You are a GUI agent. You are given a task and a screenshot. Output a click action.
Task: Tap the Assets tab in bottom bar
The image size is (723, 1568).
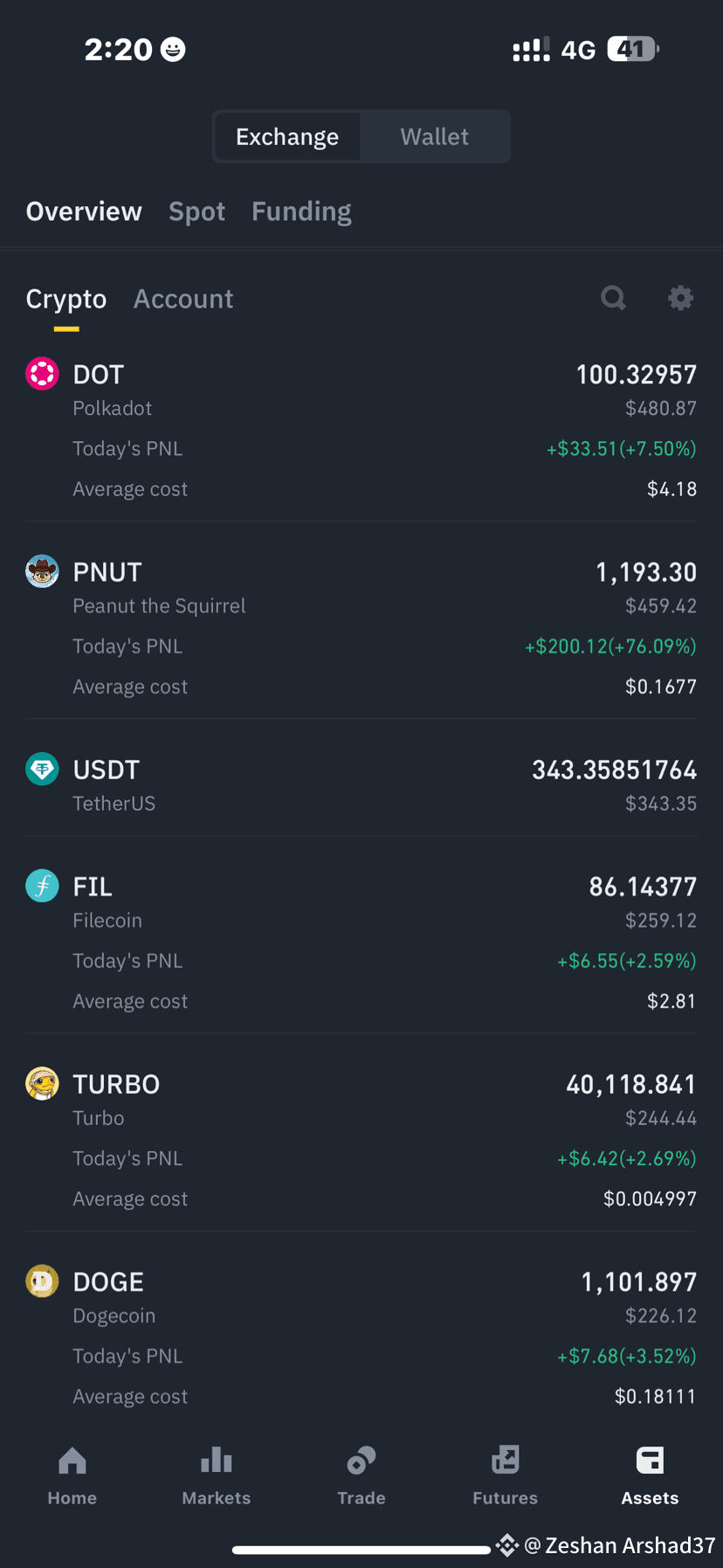point(650,1476)
